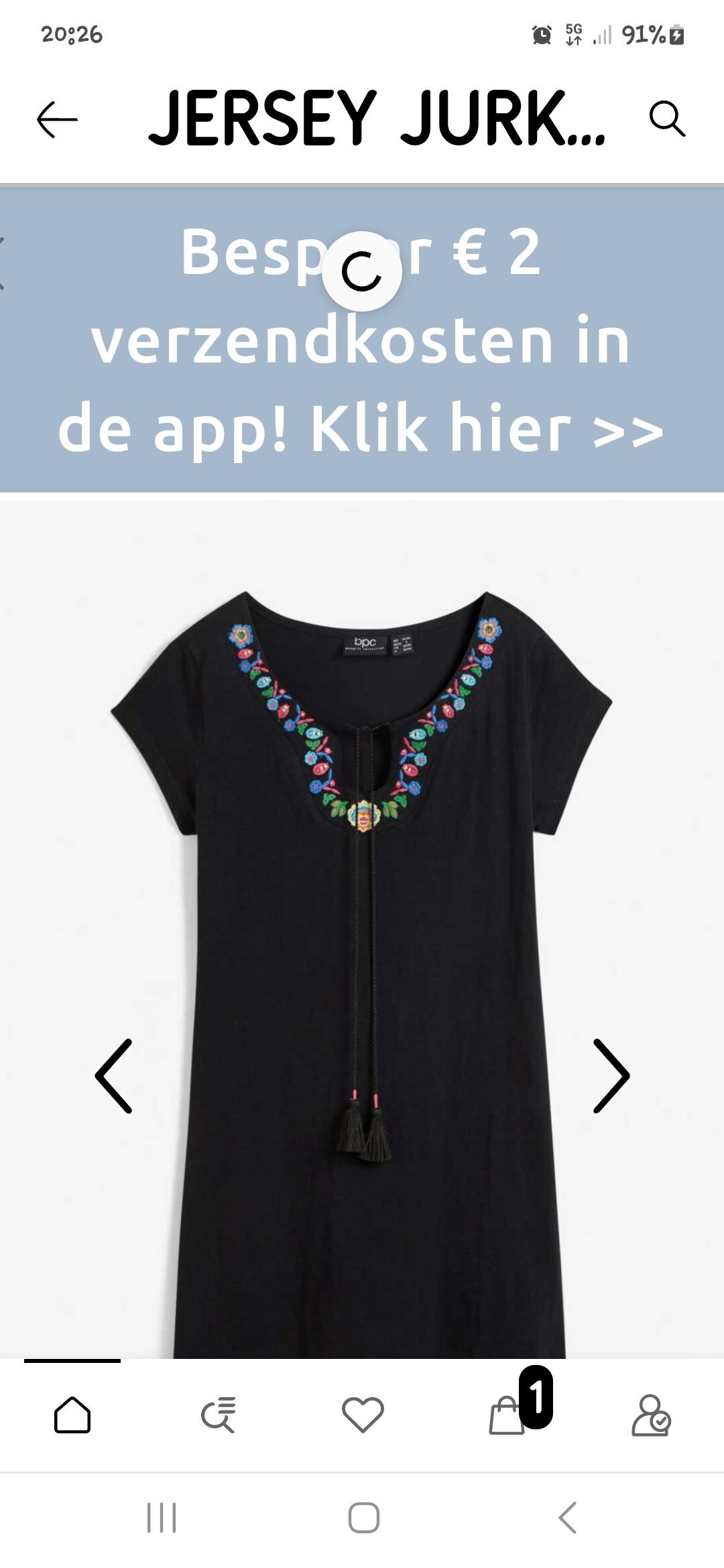Show the next dress photo

(x=611, y=1076)
